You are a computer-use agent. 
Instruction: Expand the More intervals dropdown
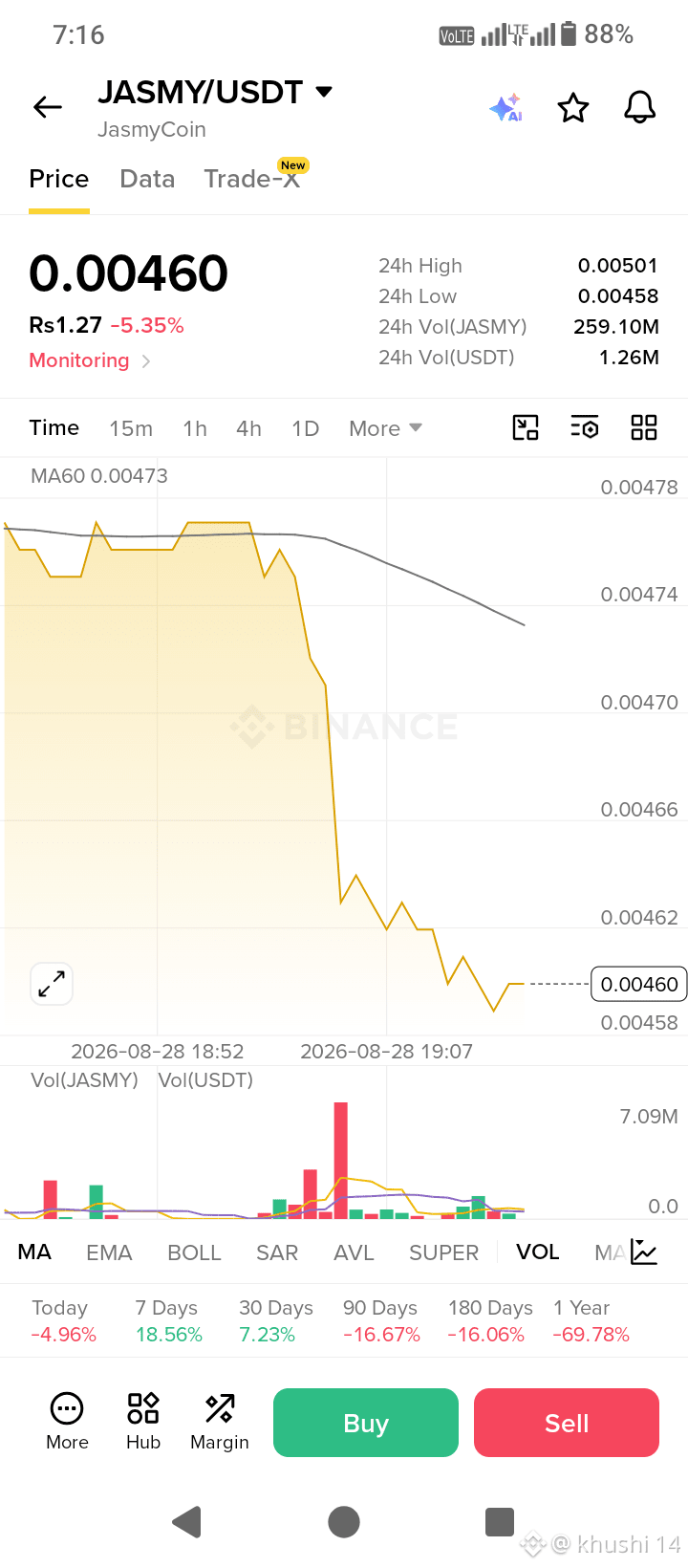tap(385, 428)
